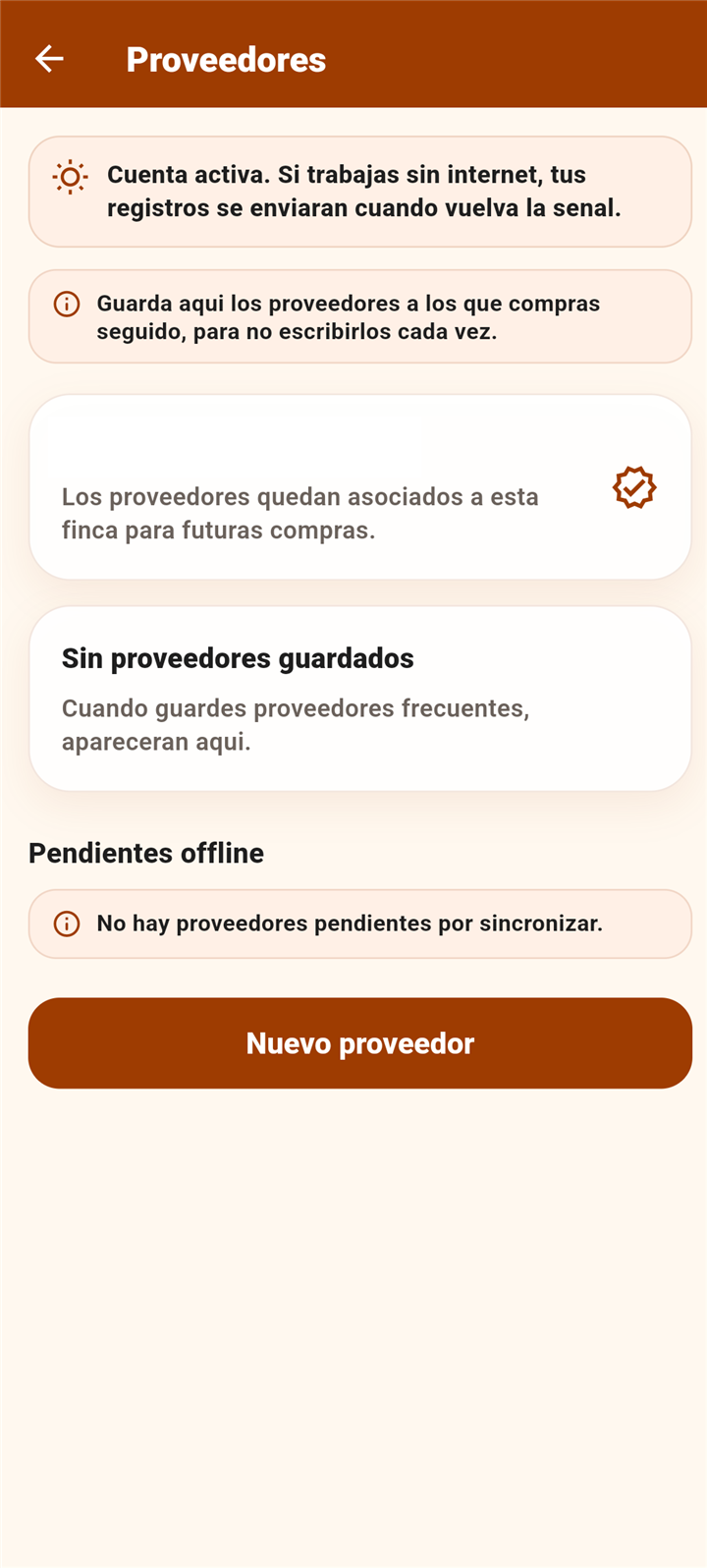Tap the Nuevo proveedor button
Viewport: 707px width, 1568px height.
(x=360, y=1043)
